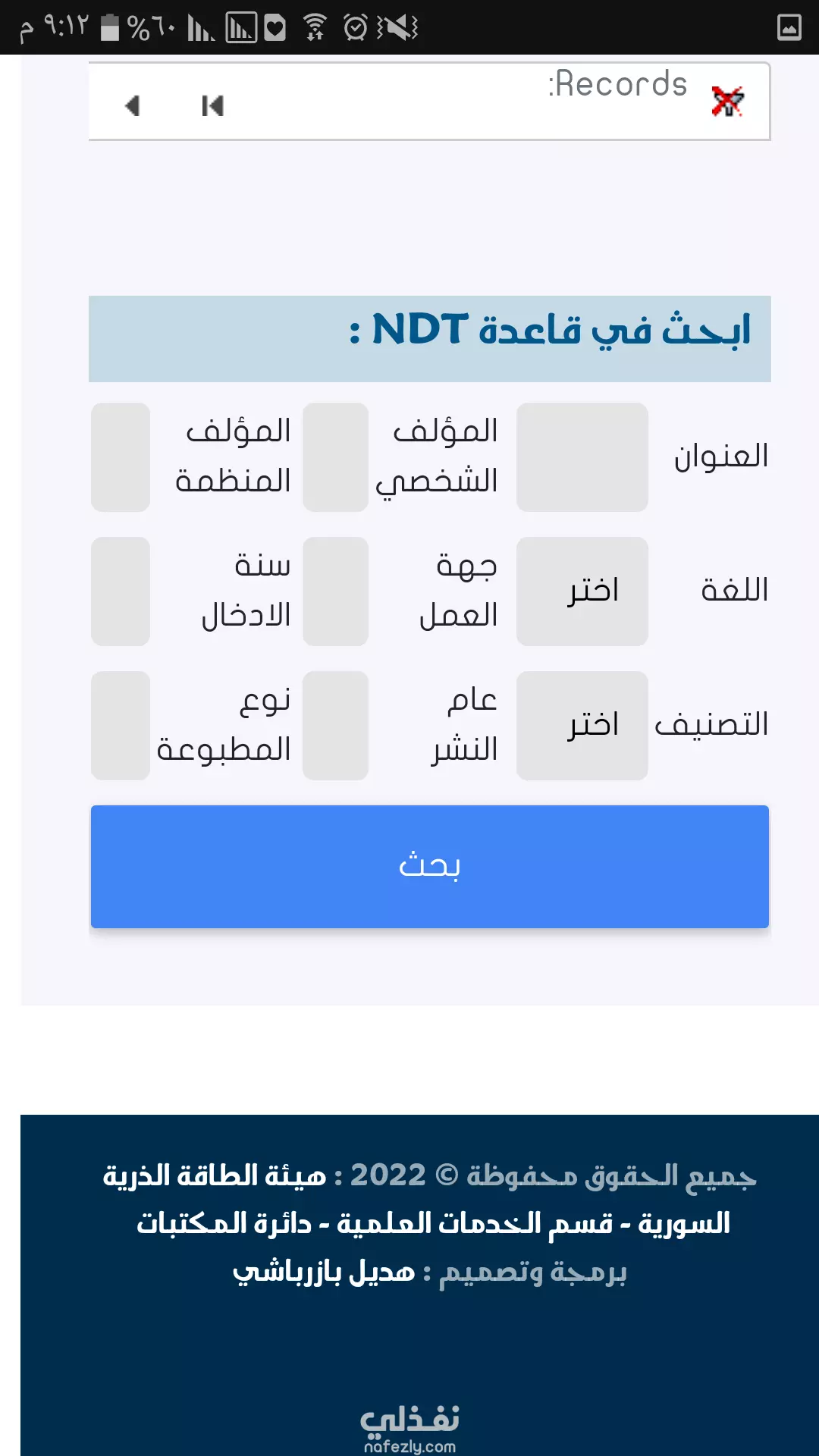819x1456 pixels.
Task: Enter text in المؤلف الشخصي field
Action: click(335, 457)
